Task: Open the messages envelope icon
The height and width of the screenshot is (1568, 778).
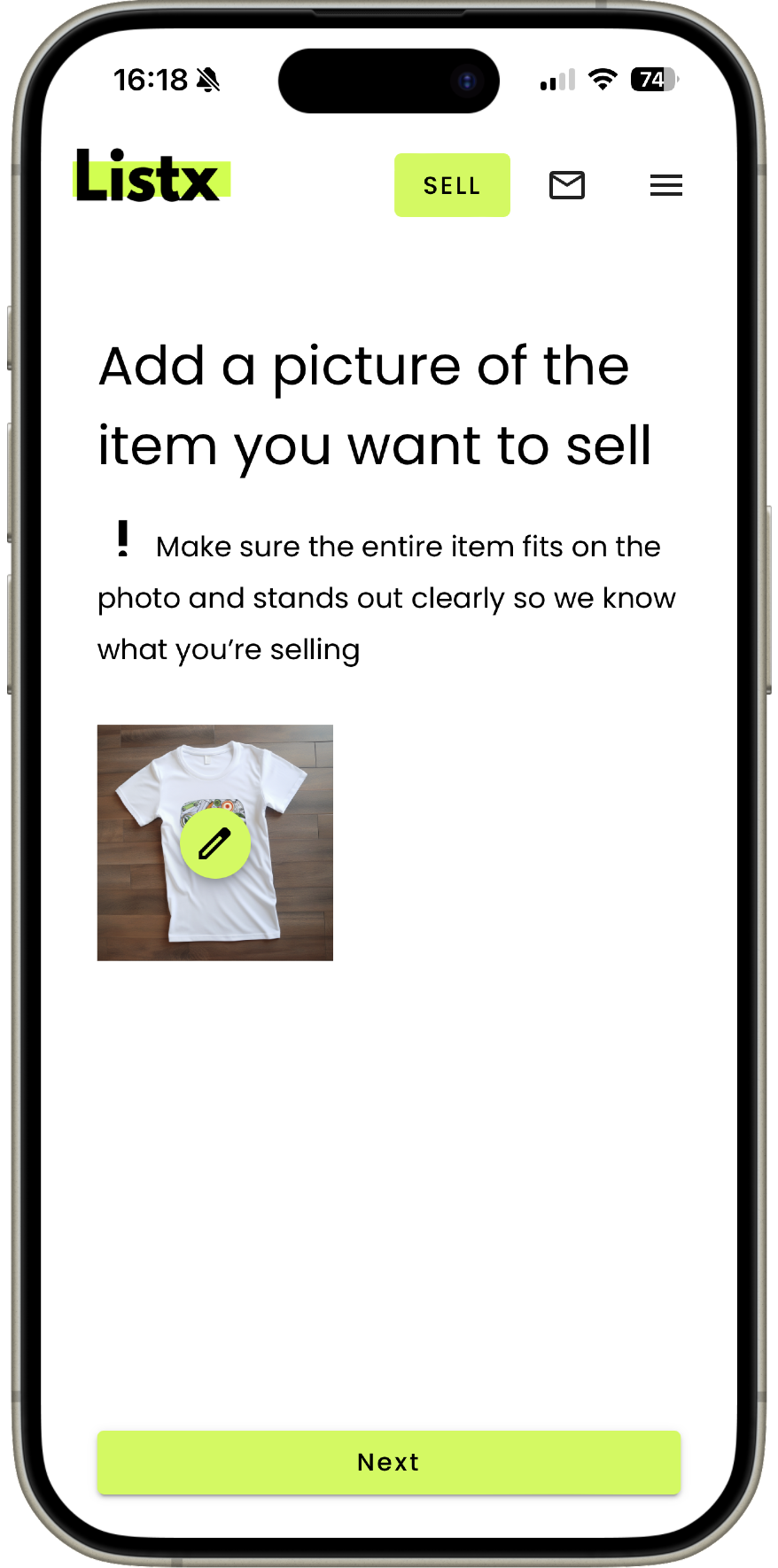Action: pos(567,185)
